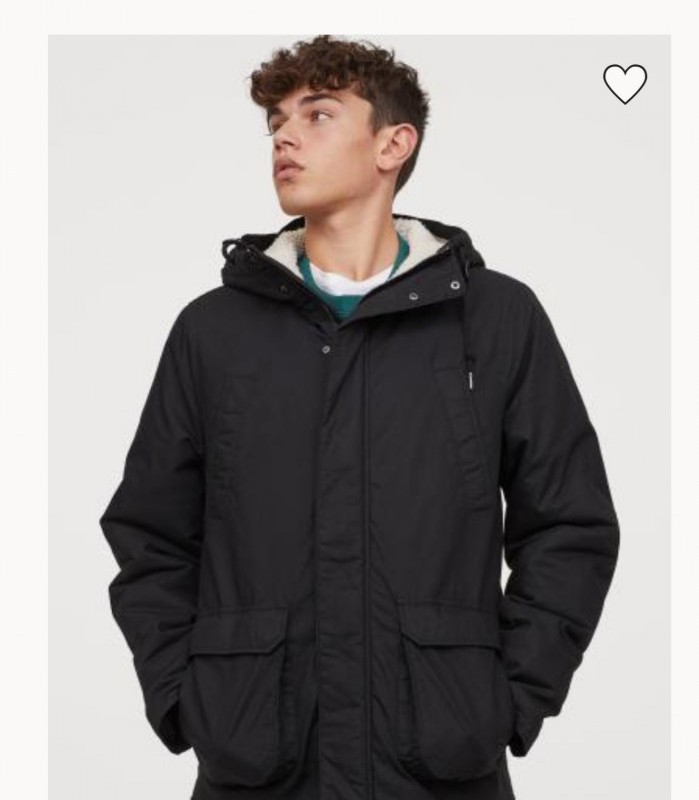Viewport: 699px width, 800px height.
Task: Add the black parka to favorites
Action: tap(625, 84)
